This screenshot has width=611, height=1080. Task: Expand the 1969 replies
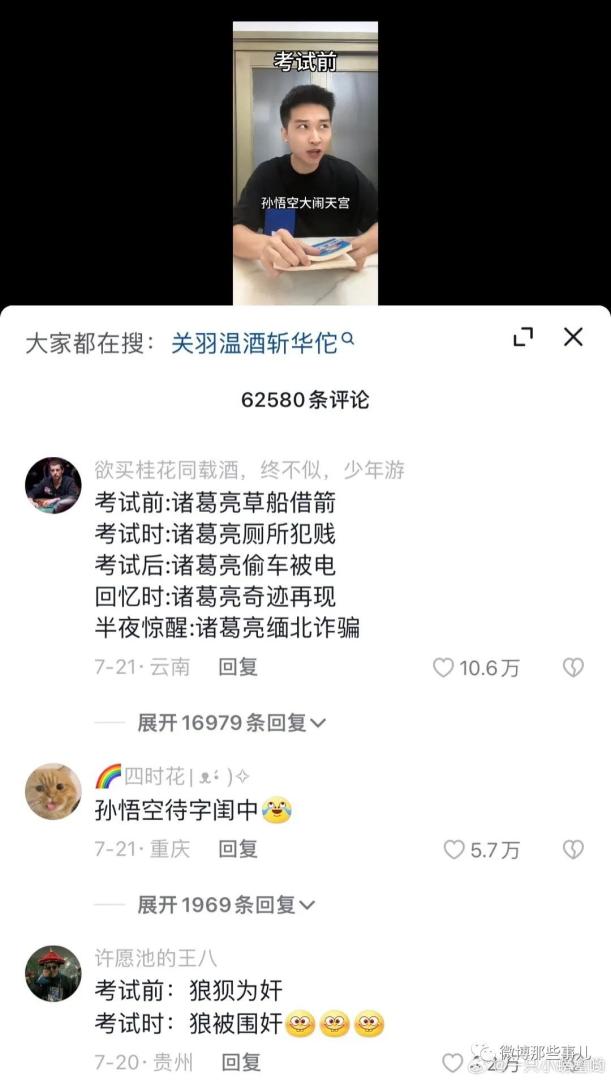225,905
